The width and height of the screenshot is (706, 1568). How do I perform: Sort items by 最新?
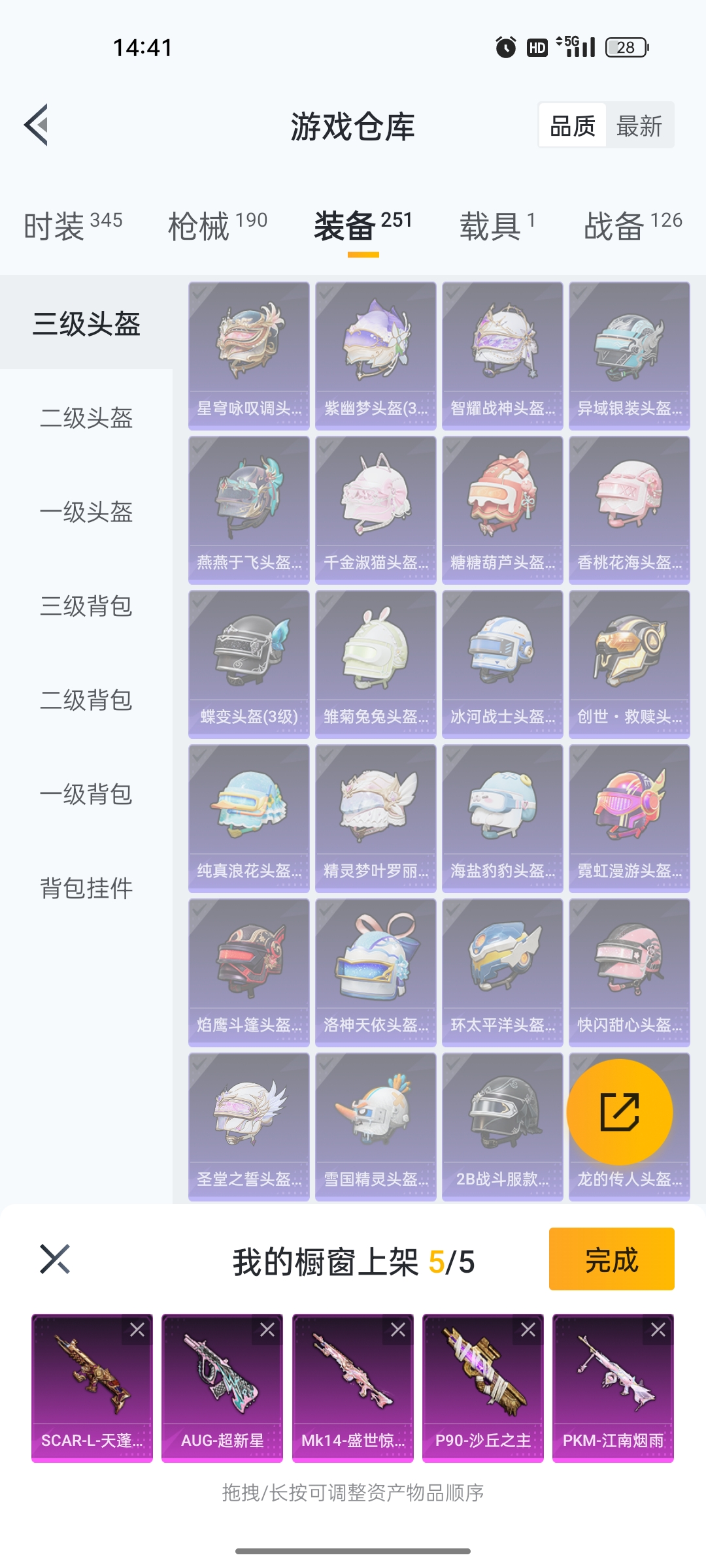pos(639,125)
